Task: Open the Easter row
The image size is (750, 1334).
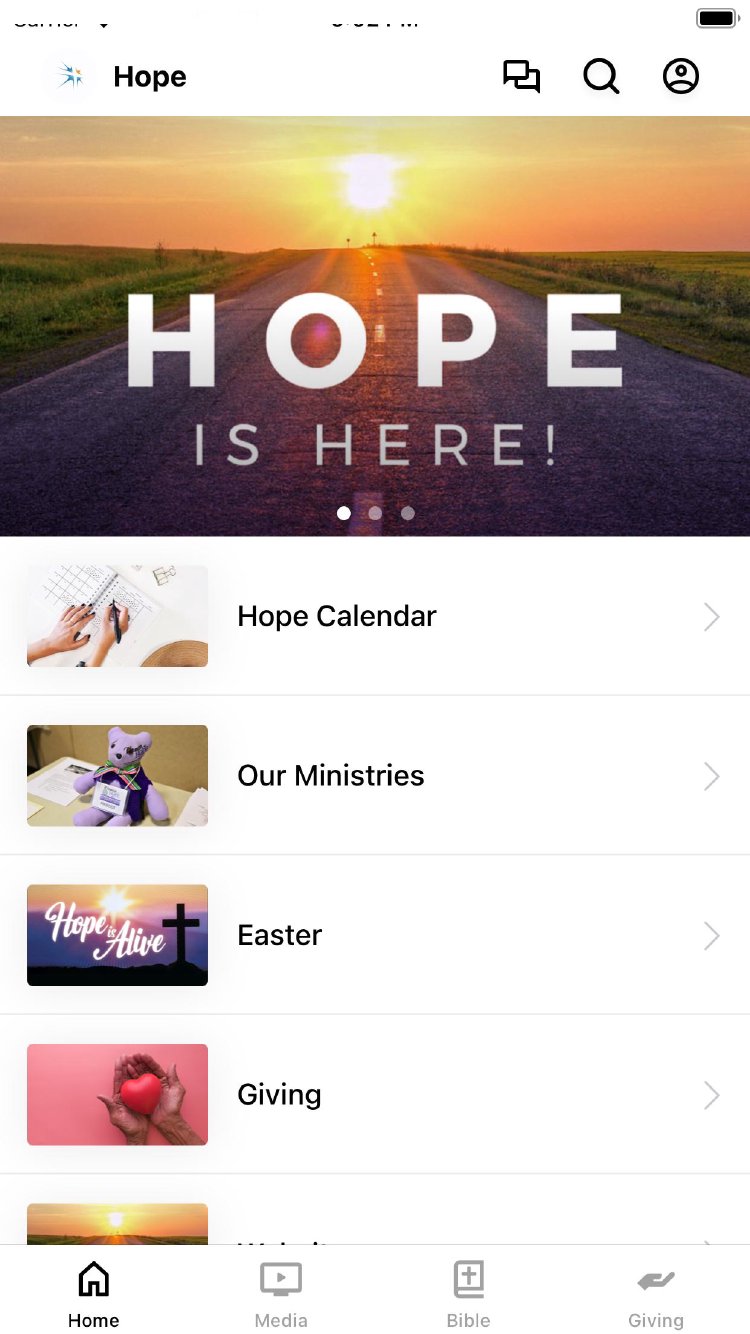Action: tap(375, 935)
